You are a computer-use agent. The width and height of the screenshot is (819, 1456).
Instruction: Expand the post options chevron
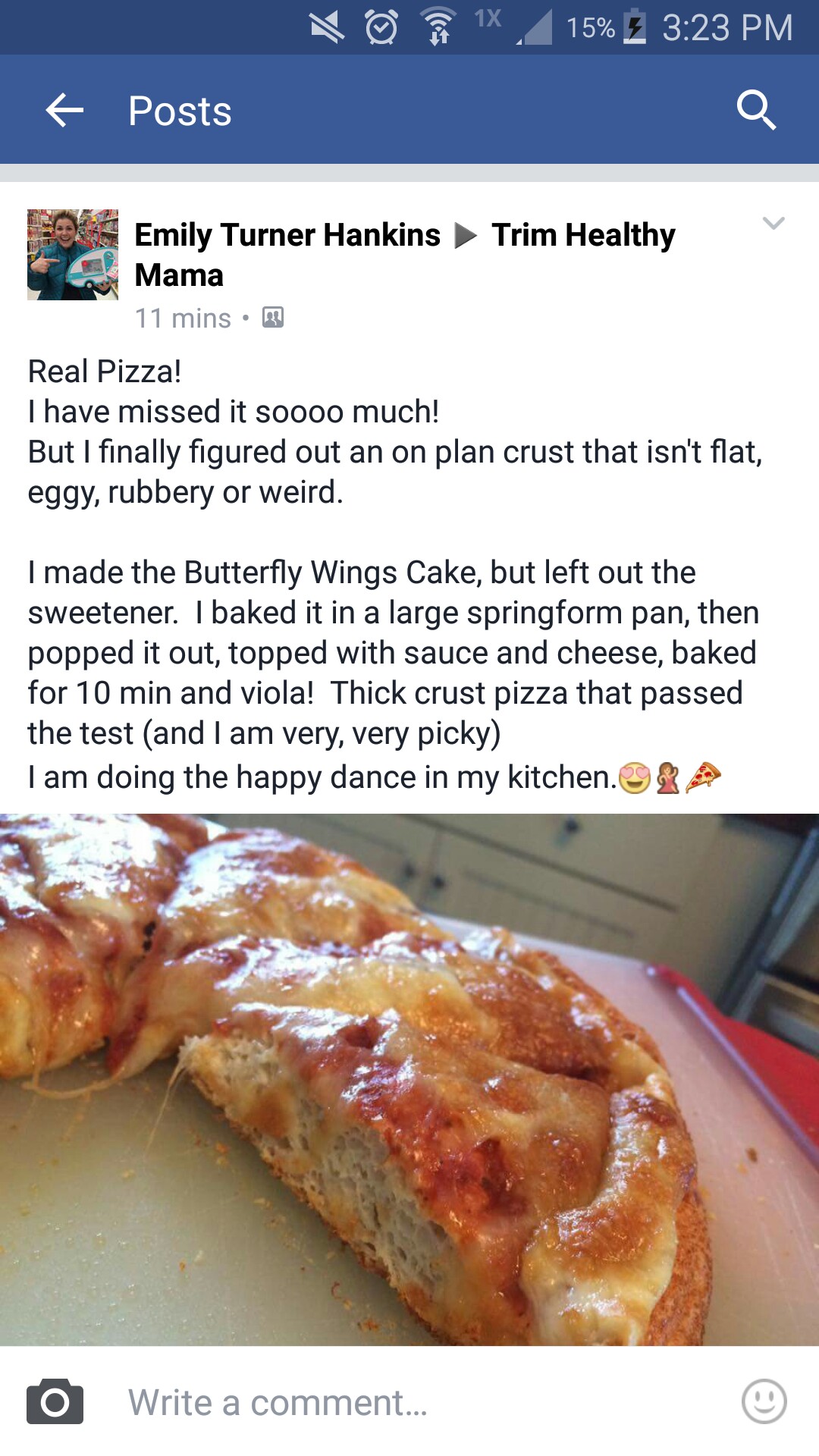[x=773, y=223]
